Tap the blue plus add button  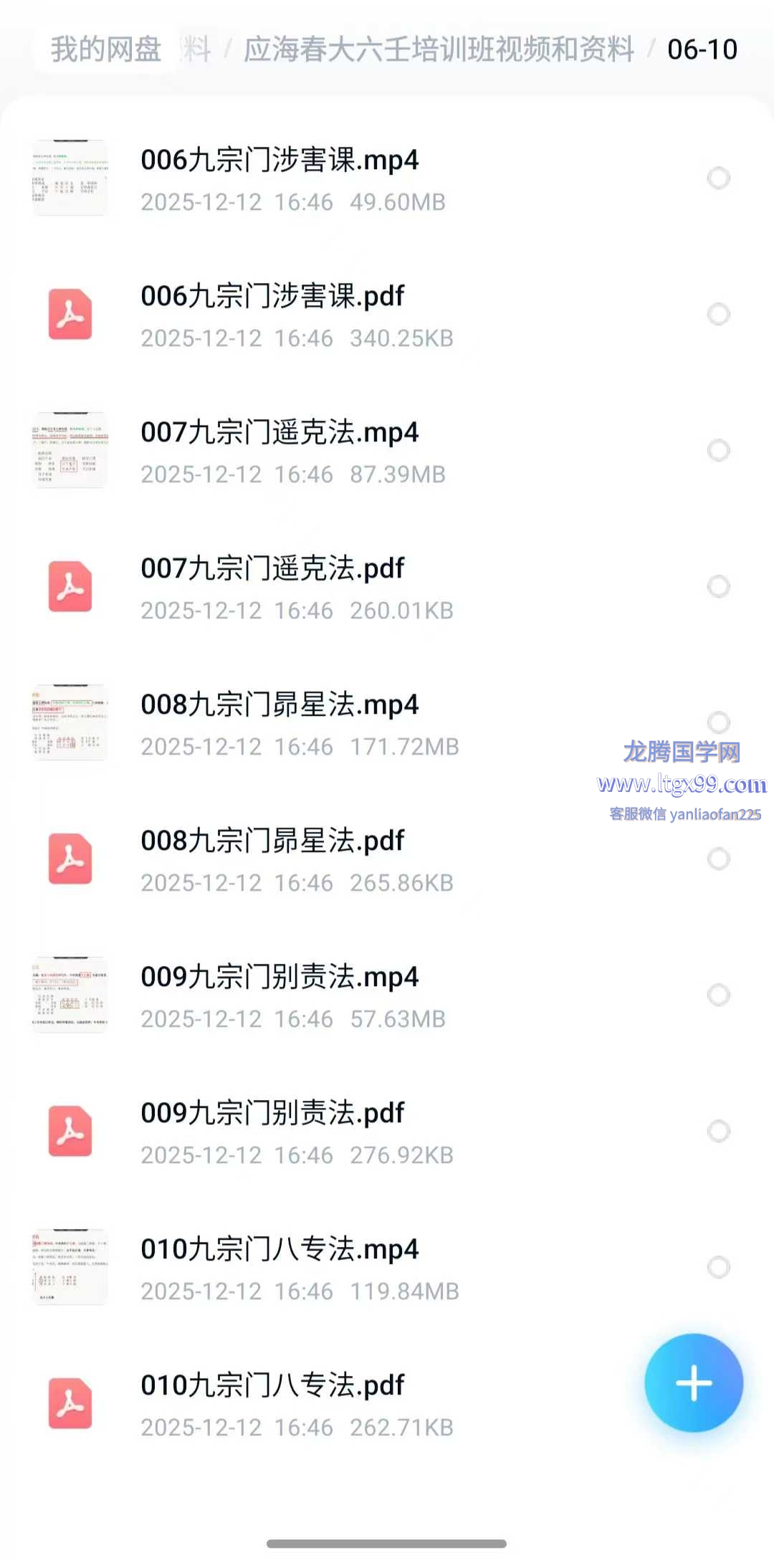coord(693,1382)
